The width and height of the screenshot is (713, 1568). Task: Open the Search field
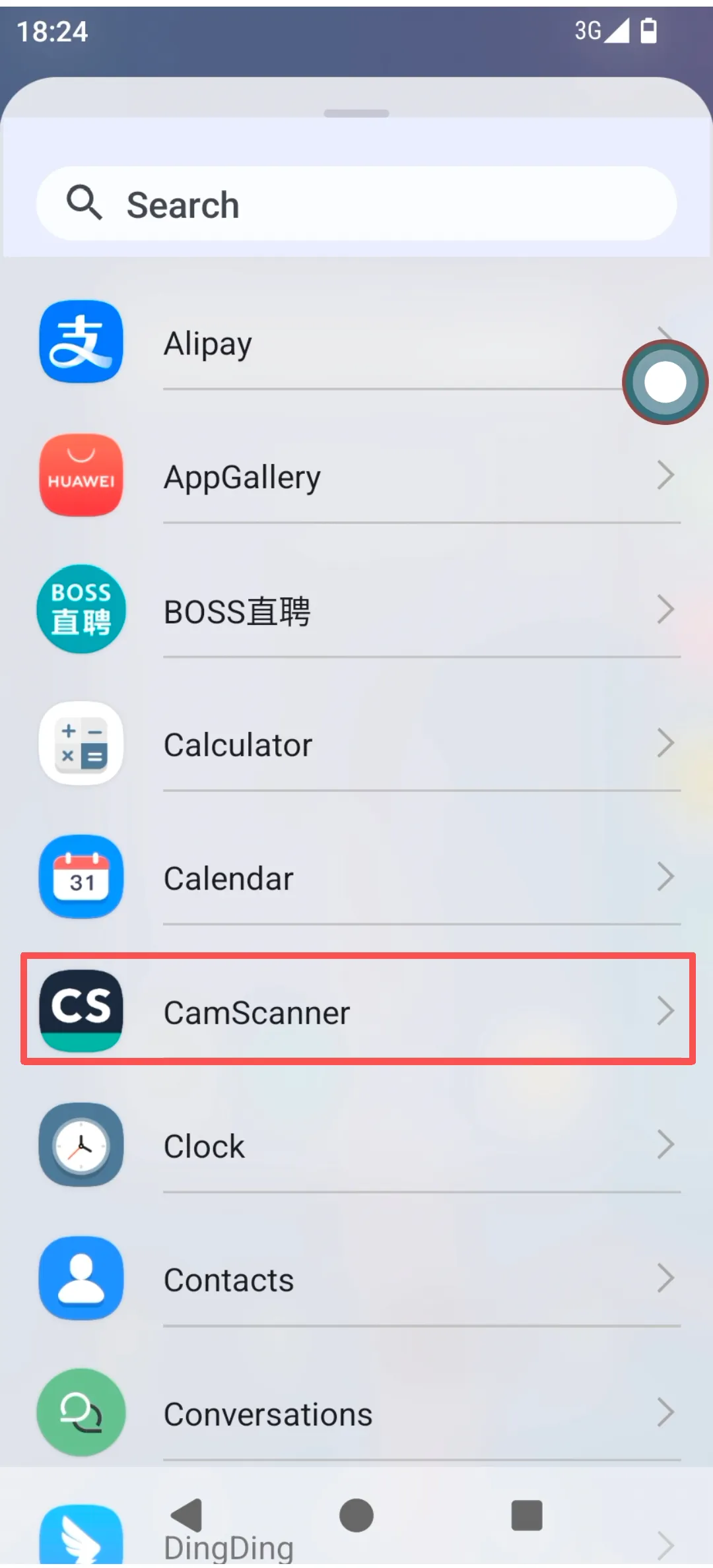(356, 204)
